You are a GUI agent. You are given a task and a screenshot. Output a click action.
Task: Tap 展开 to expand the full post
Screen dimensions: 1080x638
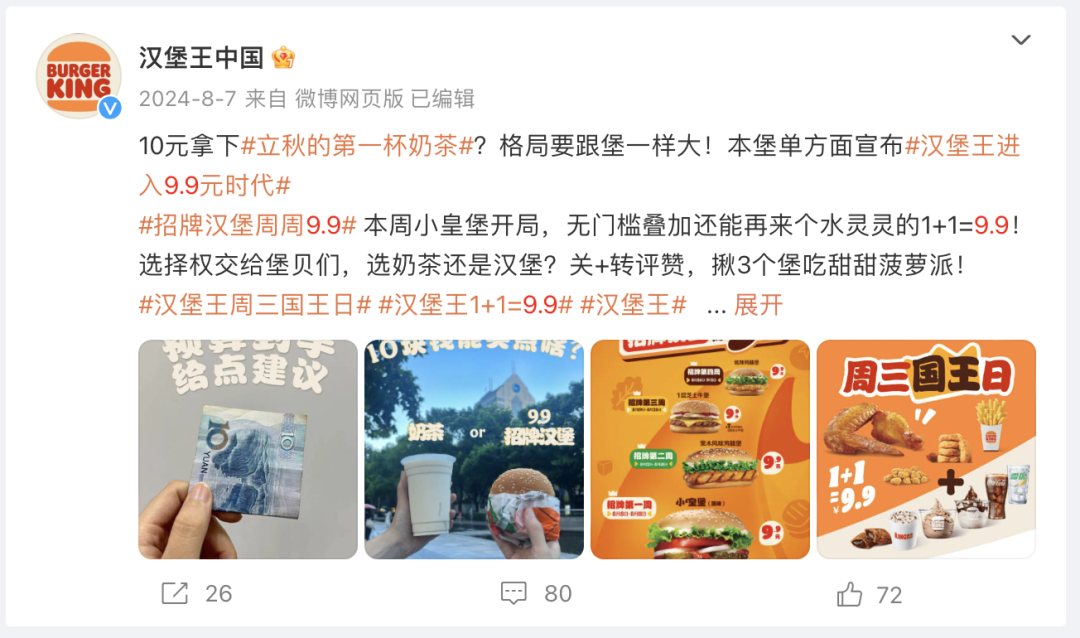pyautogui.click(x=759, y=305)
